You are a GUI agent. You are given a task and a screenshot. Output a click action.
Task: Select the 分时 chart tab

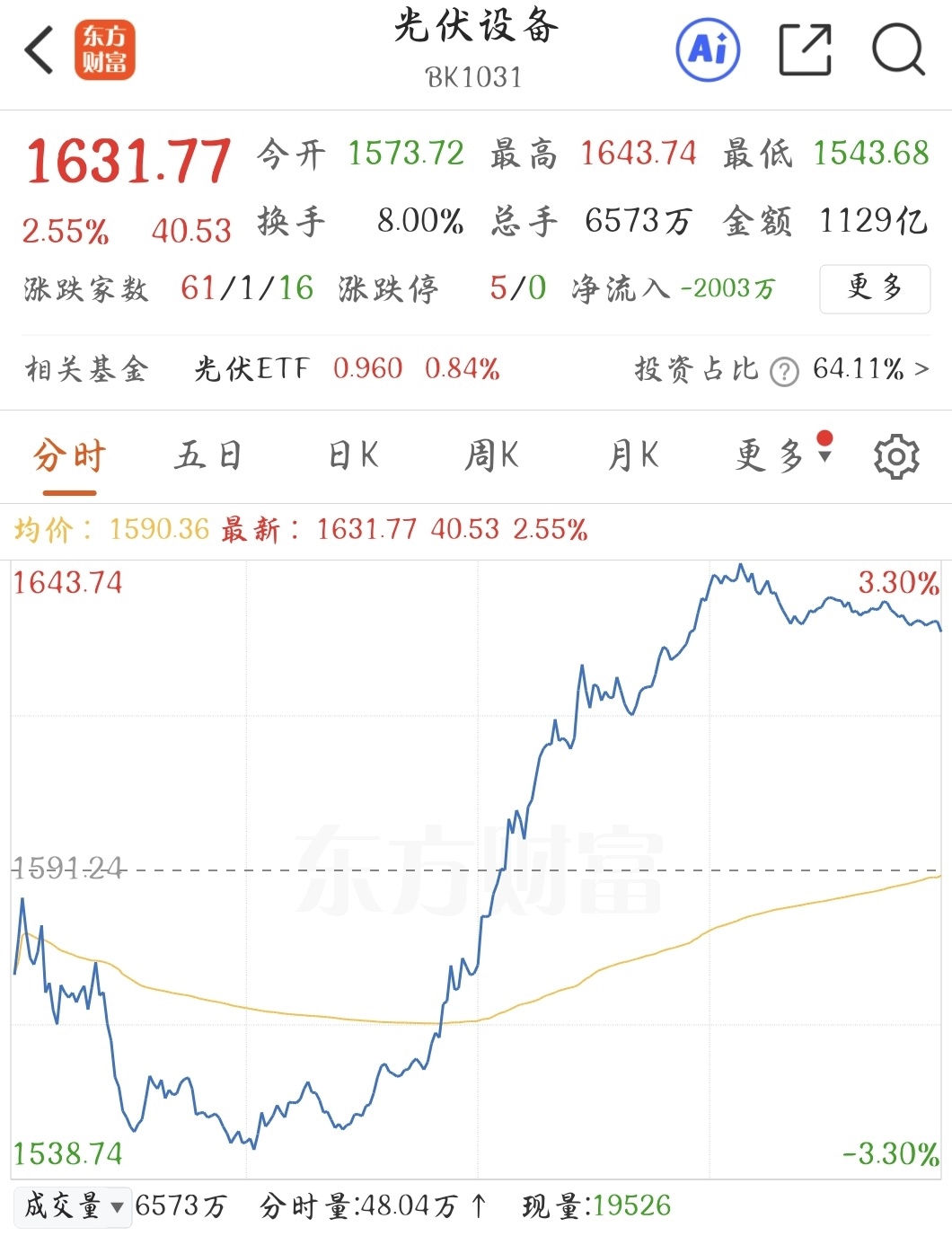coord(69,456)
